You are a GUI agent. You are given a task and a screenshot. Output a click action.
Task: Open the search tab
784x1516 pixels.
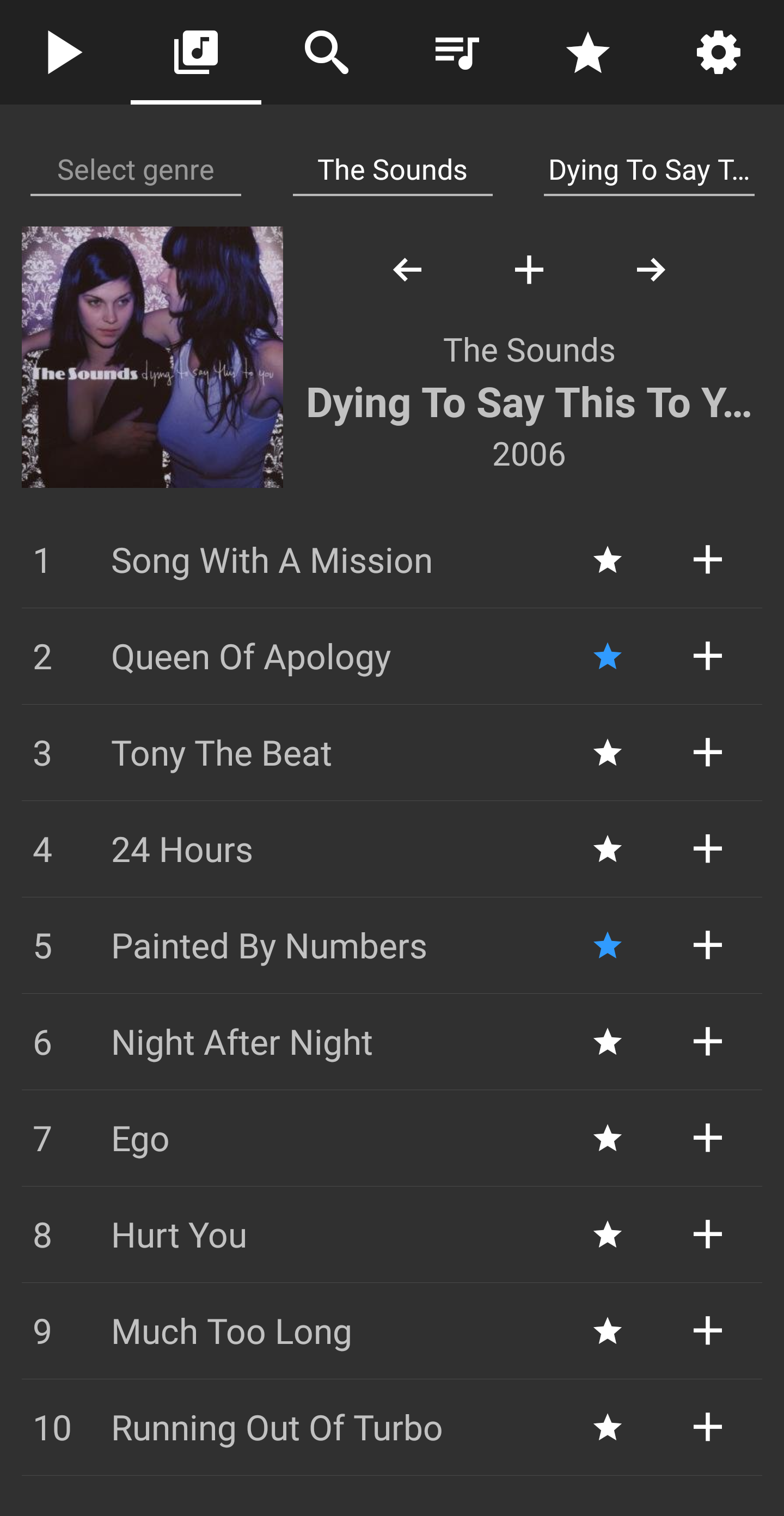[327, 53]
